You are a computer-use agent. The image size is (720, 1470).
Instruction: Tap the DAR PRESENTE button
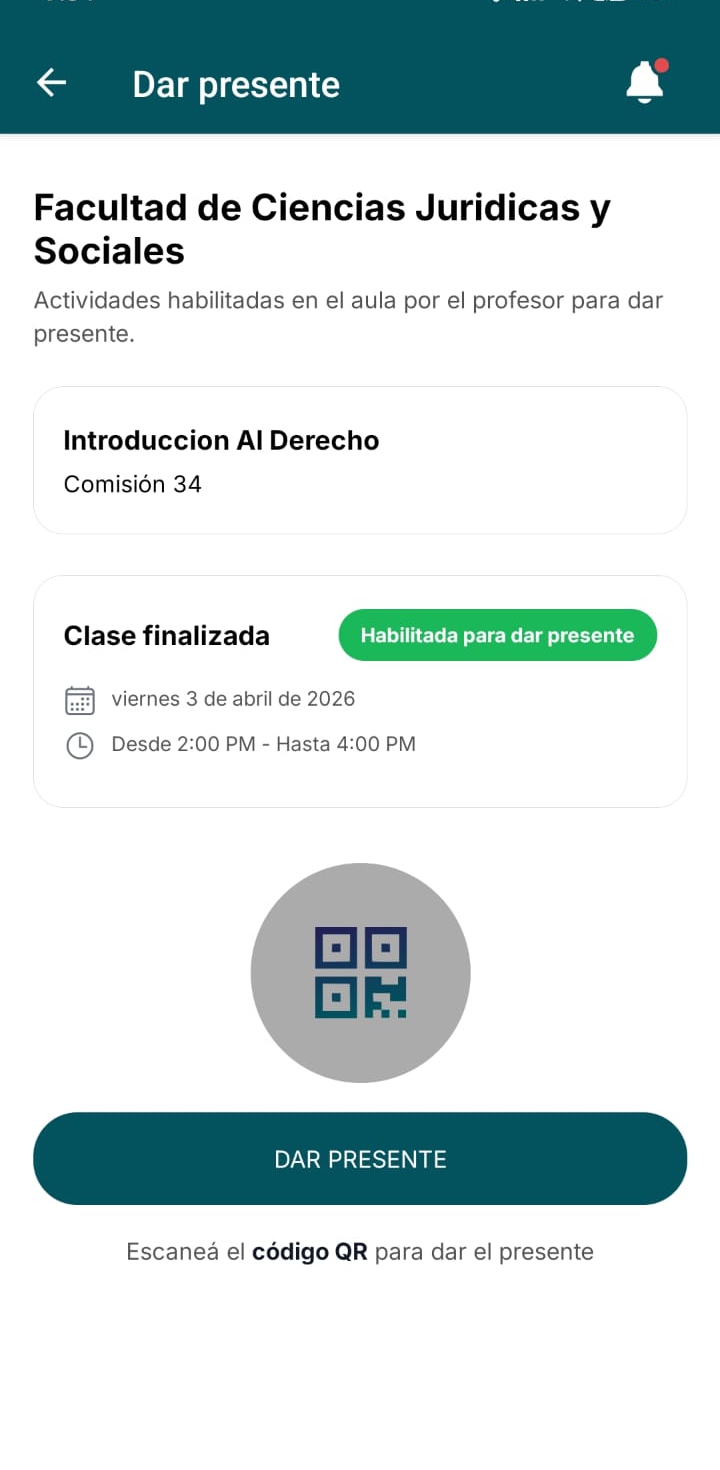pyautogui.click(x=360, y=1159)
